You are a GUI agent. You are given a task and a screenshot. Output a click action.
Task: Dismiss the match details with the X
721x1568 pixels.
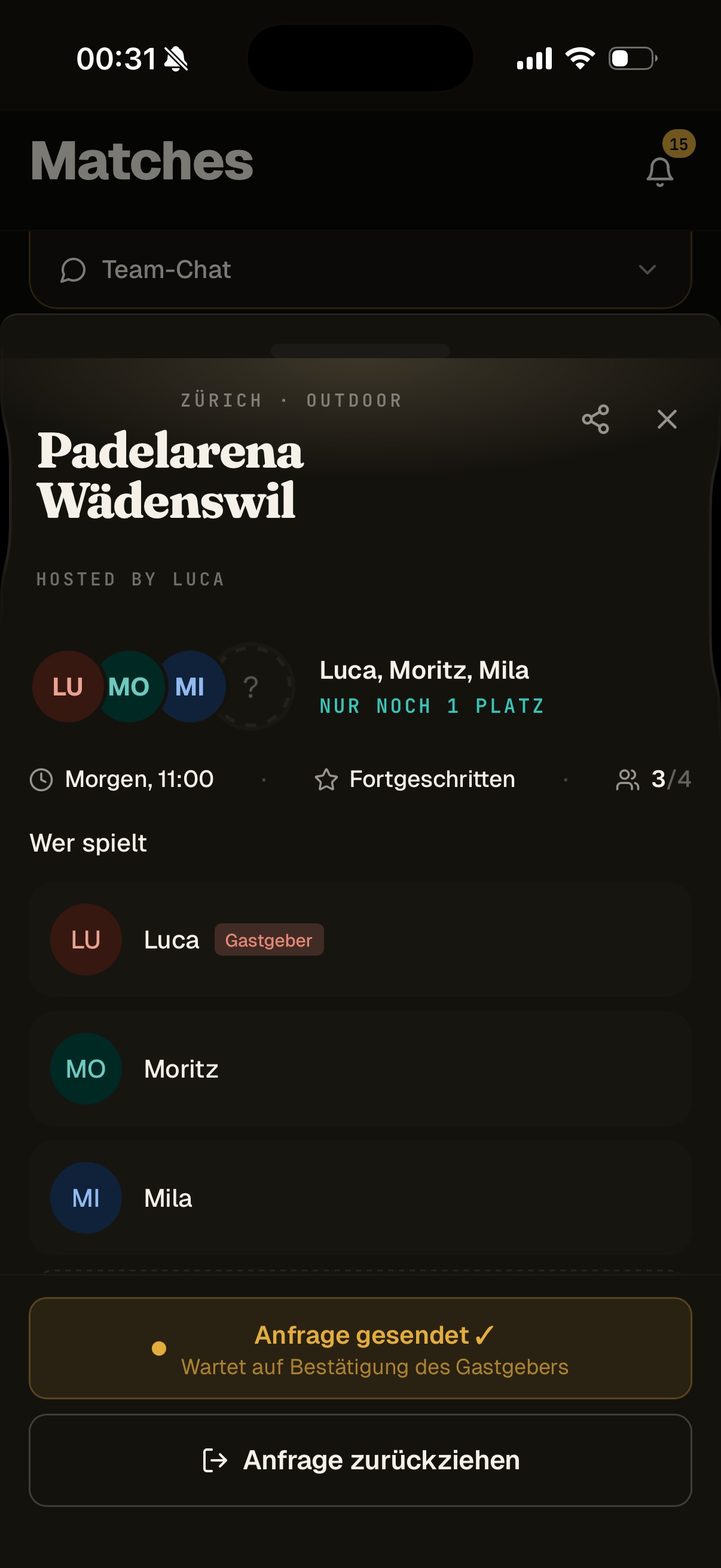(x=667, y=419)
